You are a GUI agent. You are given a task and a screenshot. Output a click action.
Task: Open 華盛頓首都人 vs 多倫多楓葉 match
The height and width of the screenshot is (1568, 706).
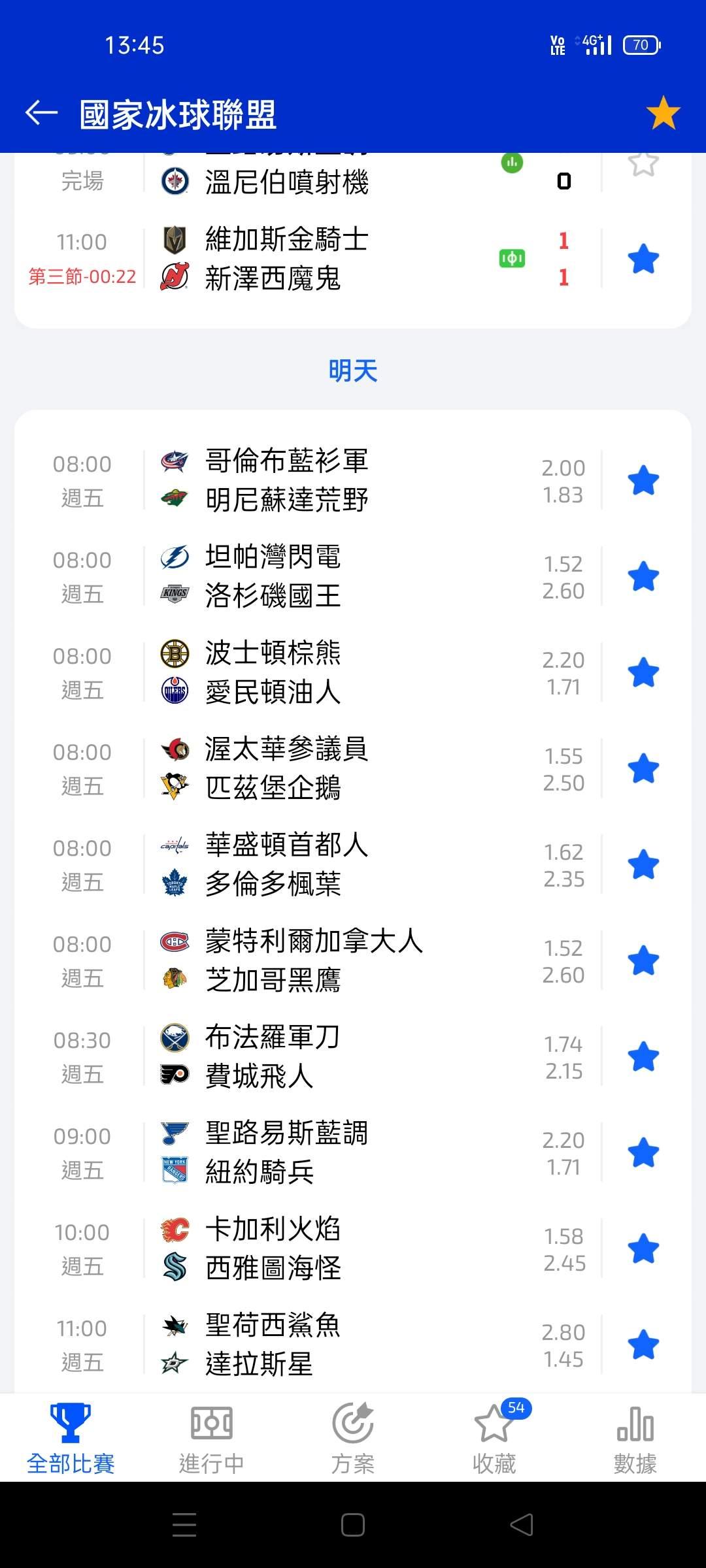(x=327, y=865)
